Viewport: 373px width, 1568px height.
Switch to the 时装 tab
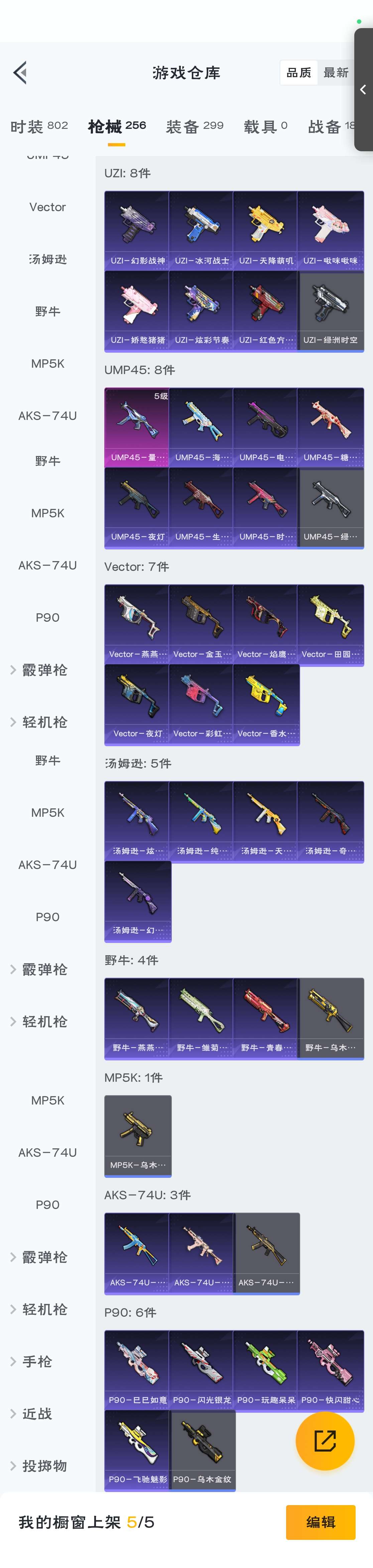point(39,126)
